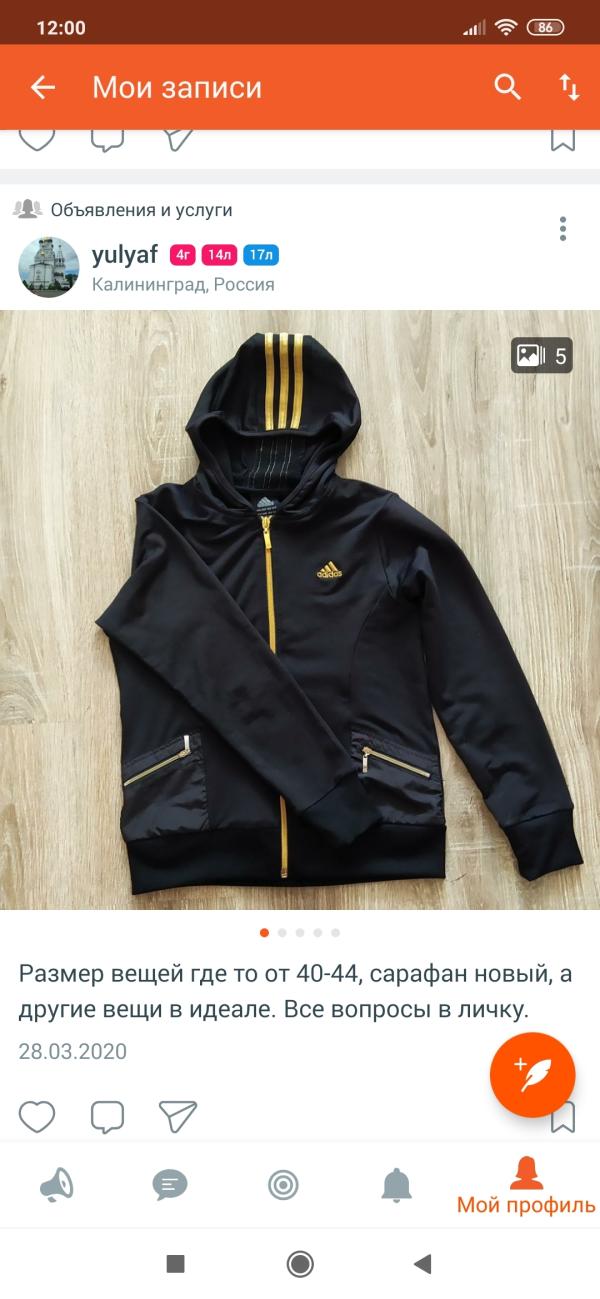Image resolution: width=600 pixels, height=1299 pixels.
Task: Tap the system home button
Action: point(300,1264)
